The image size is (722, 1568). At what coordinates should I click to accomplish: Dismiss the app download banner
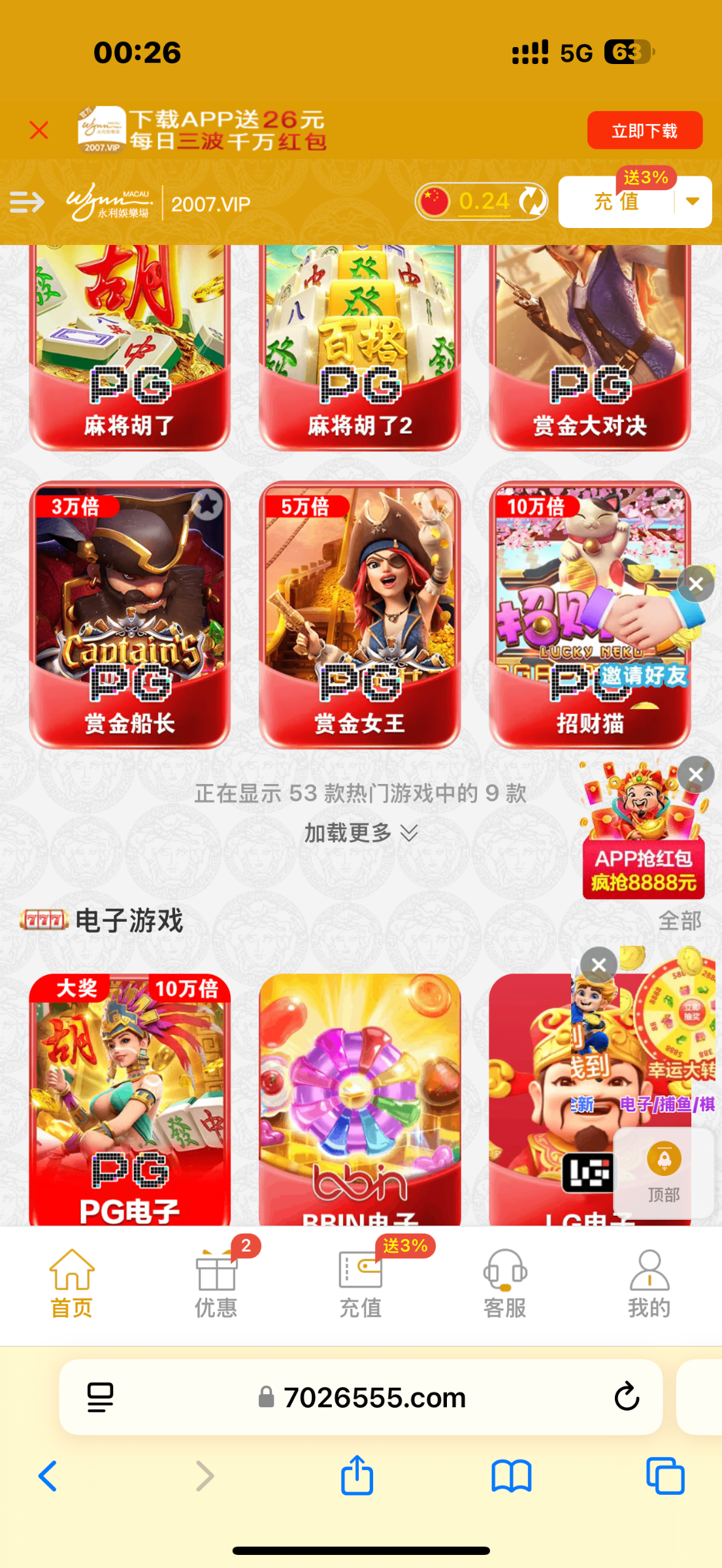point(39,131)
